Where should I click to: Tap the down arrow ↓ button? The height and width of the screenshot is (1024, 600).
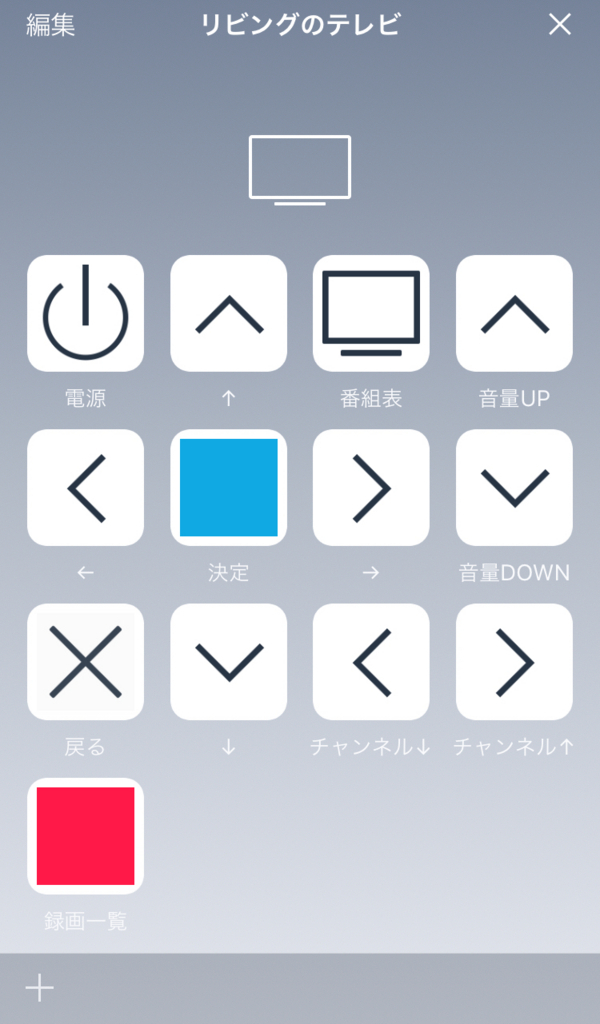(228, 661)
